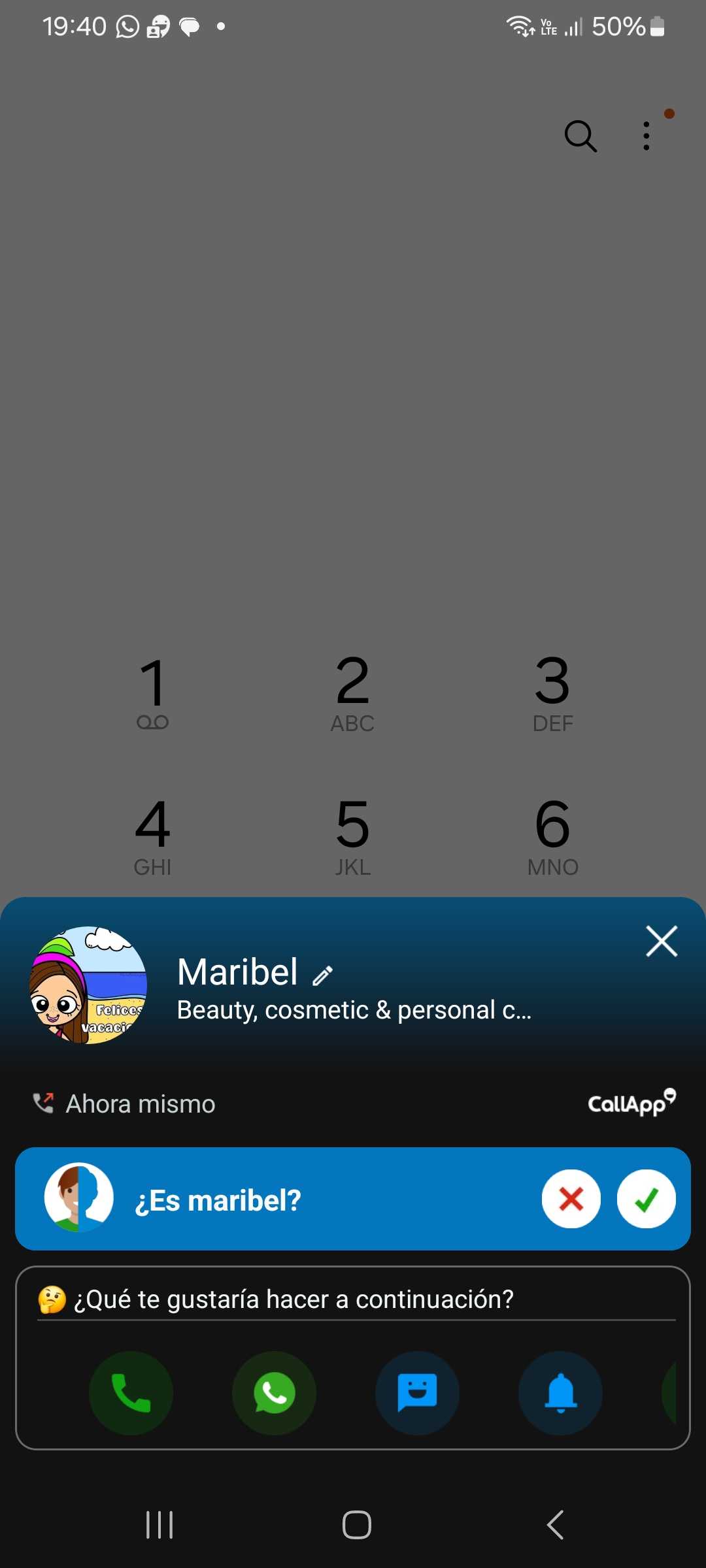Dial the digit 4 key
706x1568 pixels.
tap(152, 836)
